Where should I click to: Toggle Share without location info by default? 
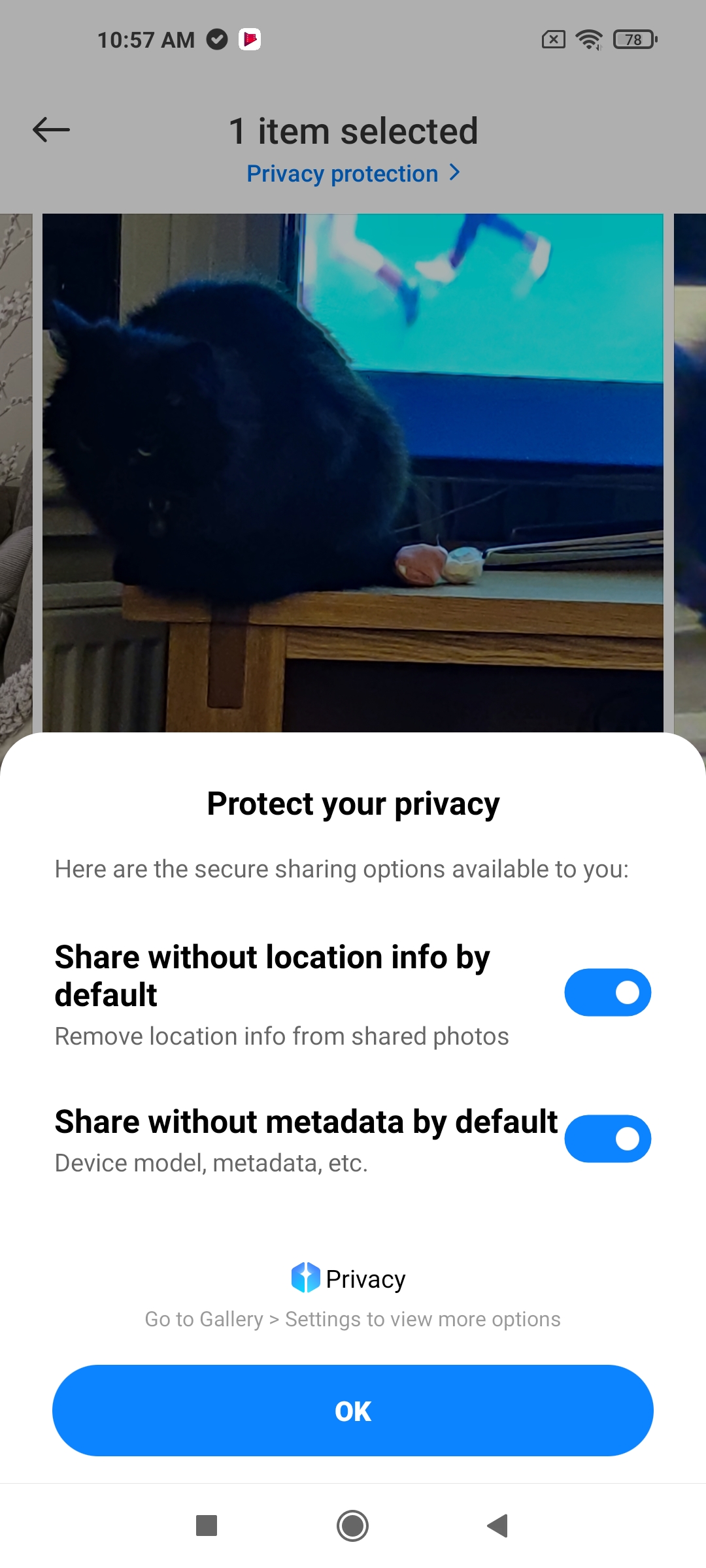pos(607,992)
